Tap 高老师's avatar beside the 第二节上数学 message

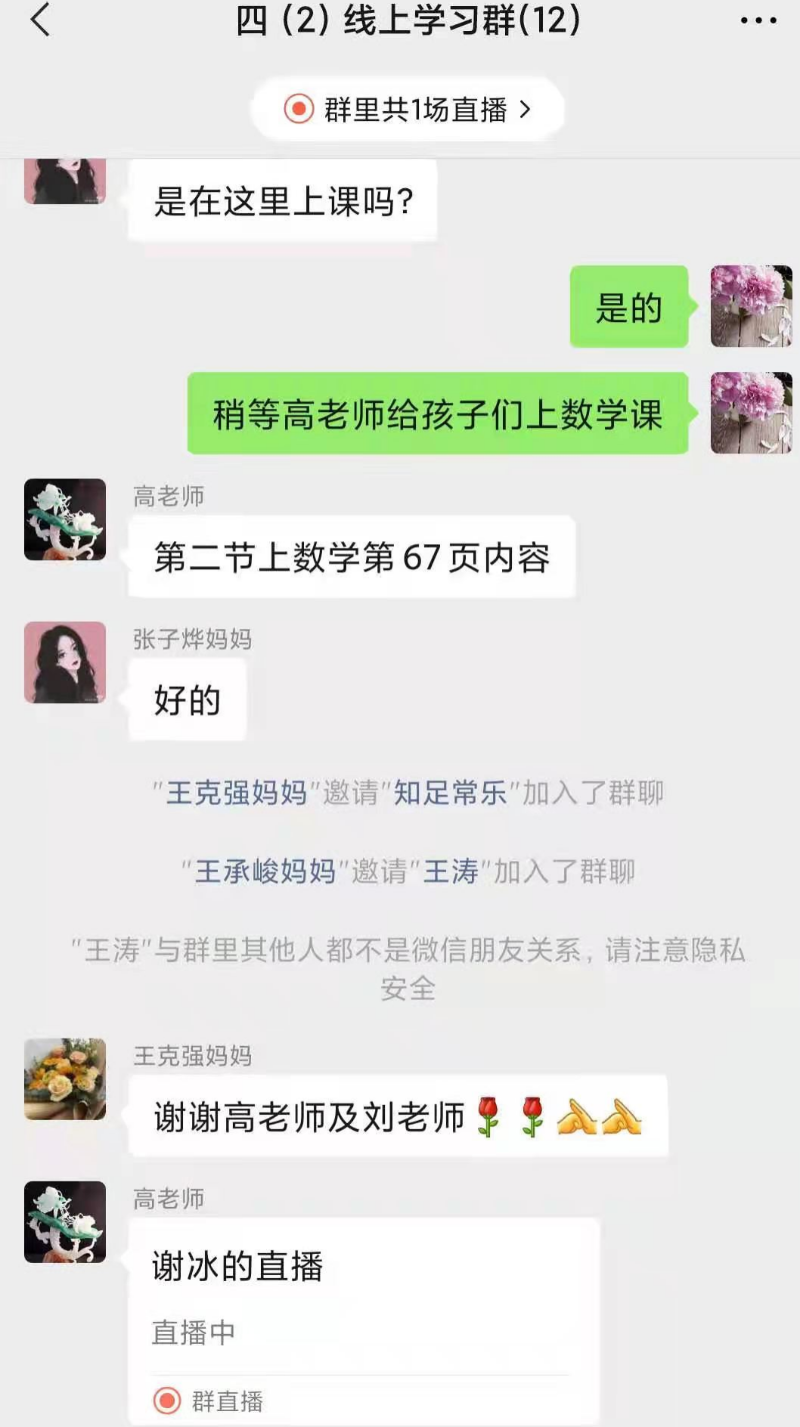click(x=65, y=519)
